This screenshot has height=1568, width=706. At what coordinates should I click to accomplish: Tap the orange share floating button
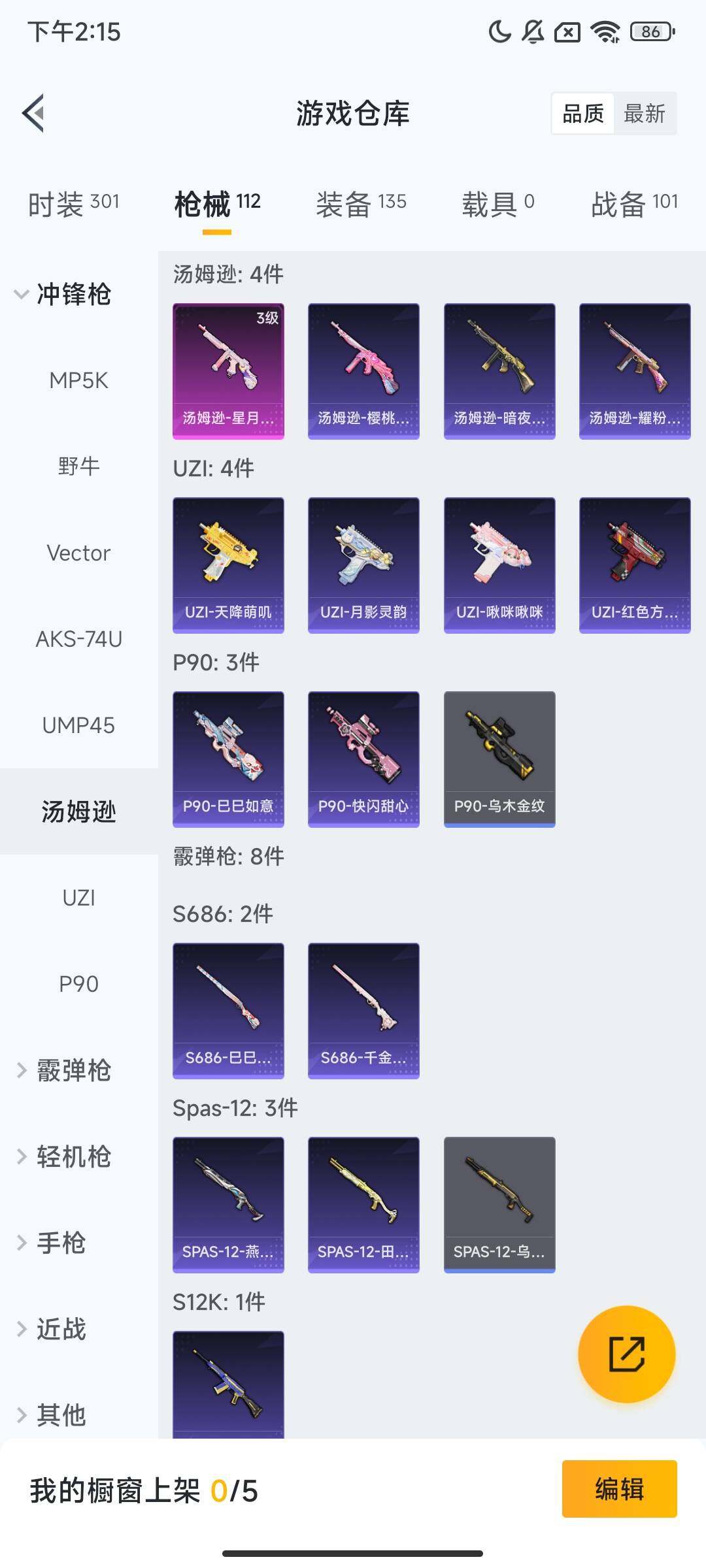626,1354
